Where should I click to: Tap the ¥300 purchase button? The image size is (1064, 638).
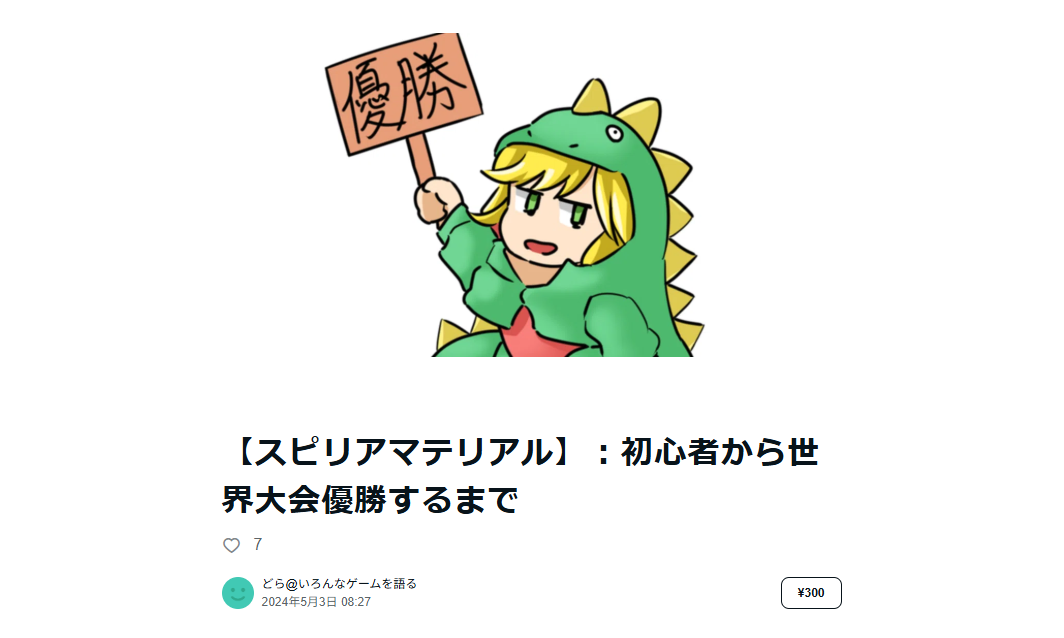(811, 593)
